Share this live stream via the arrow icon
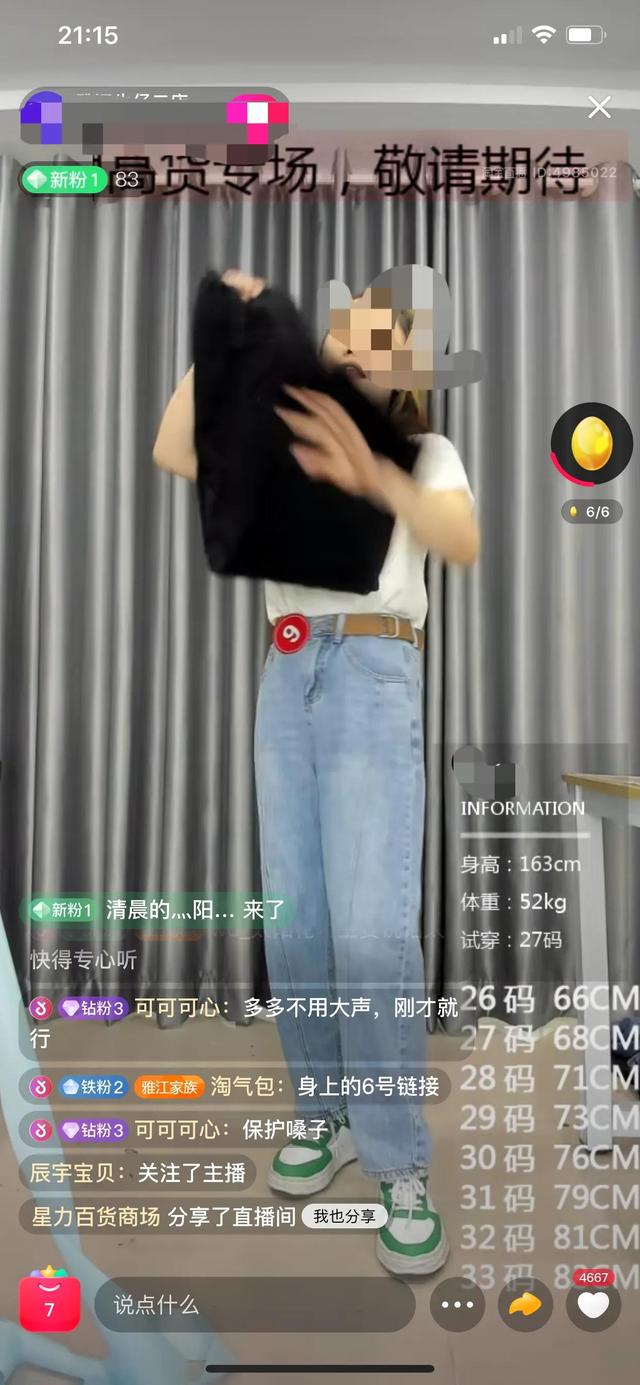 click(525, 1304)
